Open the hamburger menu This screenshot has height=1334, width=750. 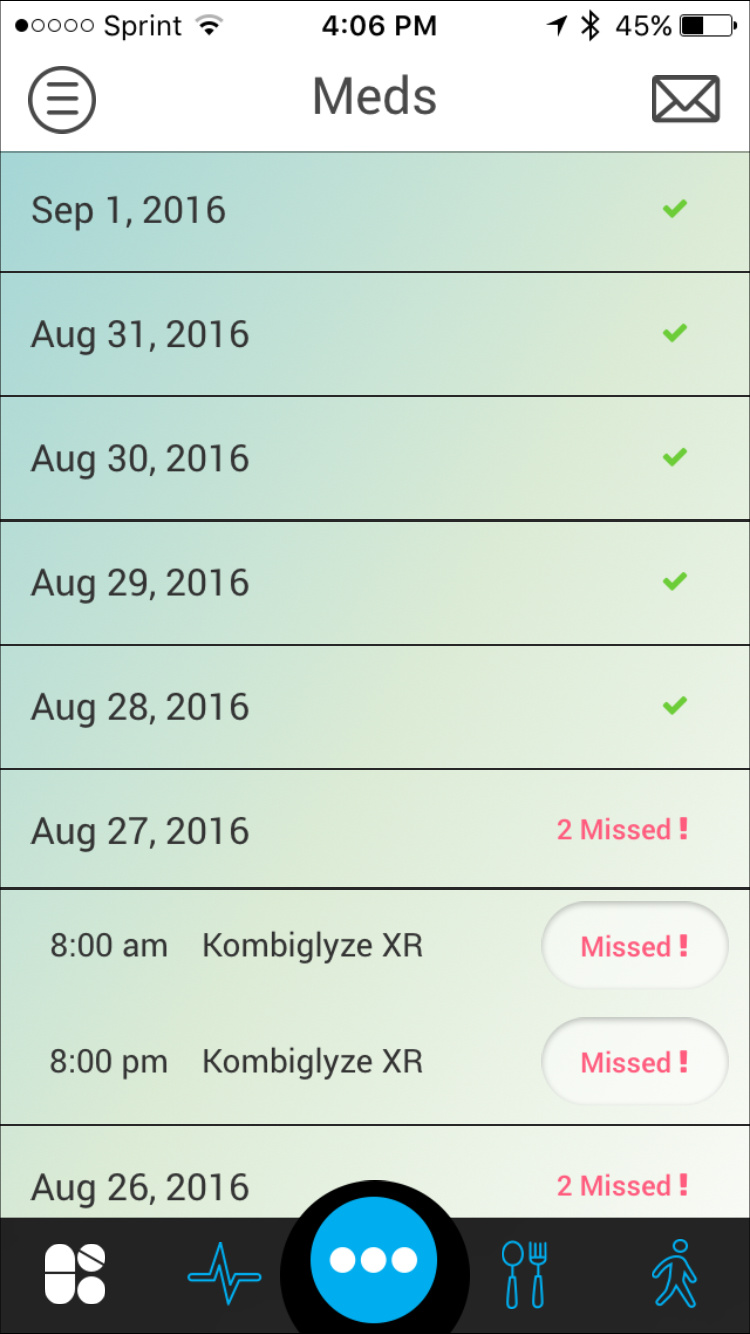pyautogui.click(x=62, y=99)
